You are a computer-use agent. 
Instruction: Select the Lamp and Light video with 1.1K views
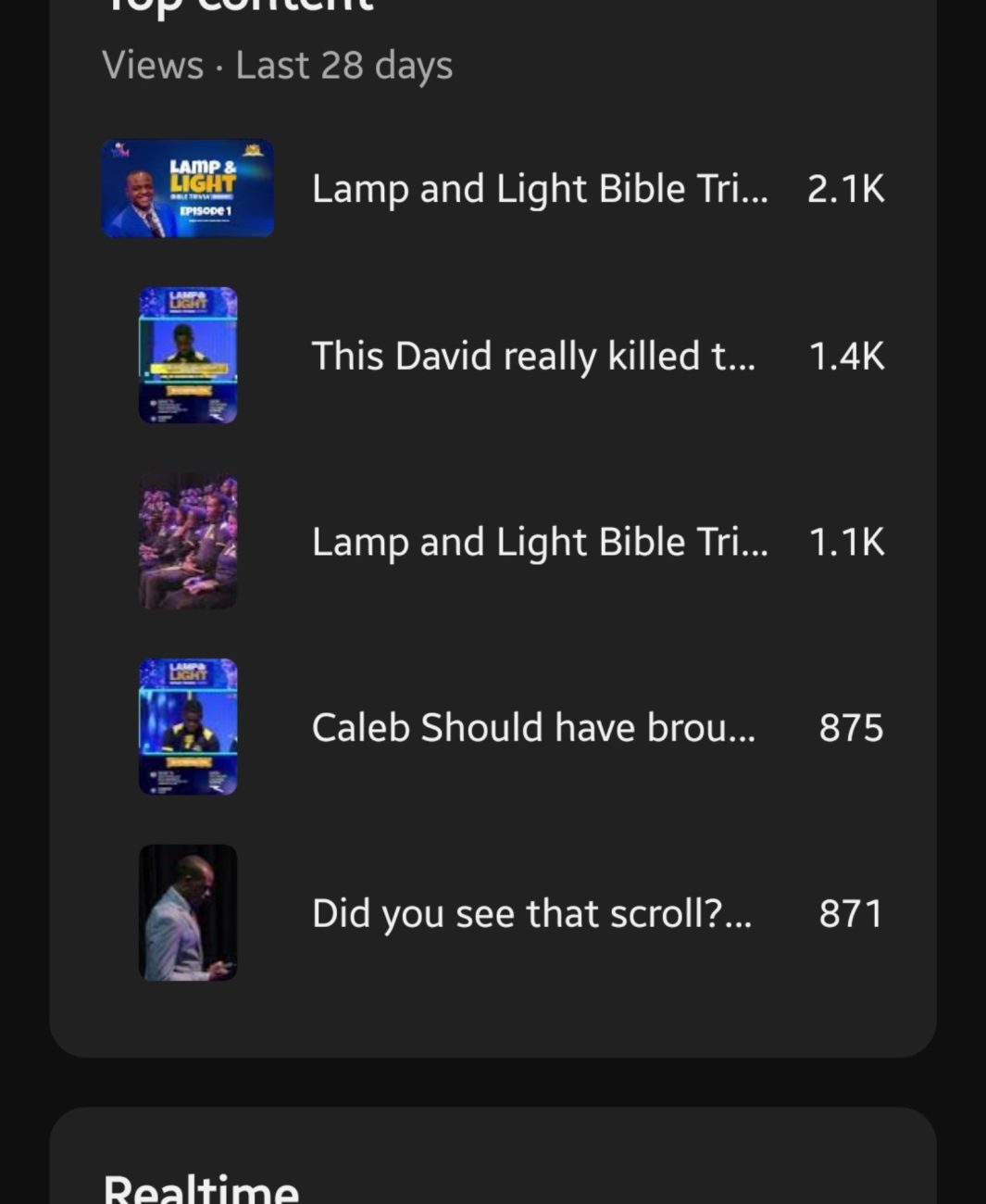tap(539, 542)
